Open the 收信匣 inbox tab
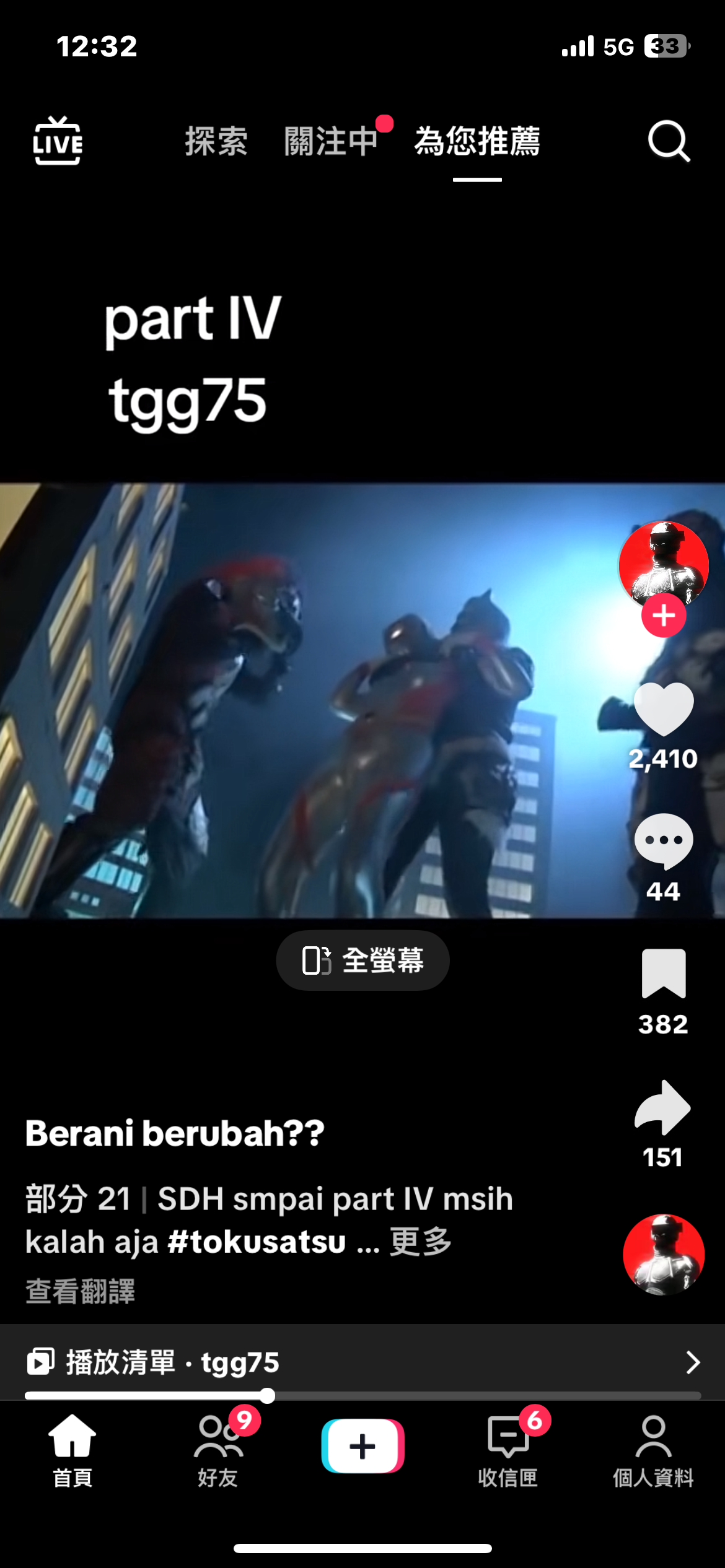 click(507, 1450)
